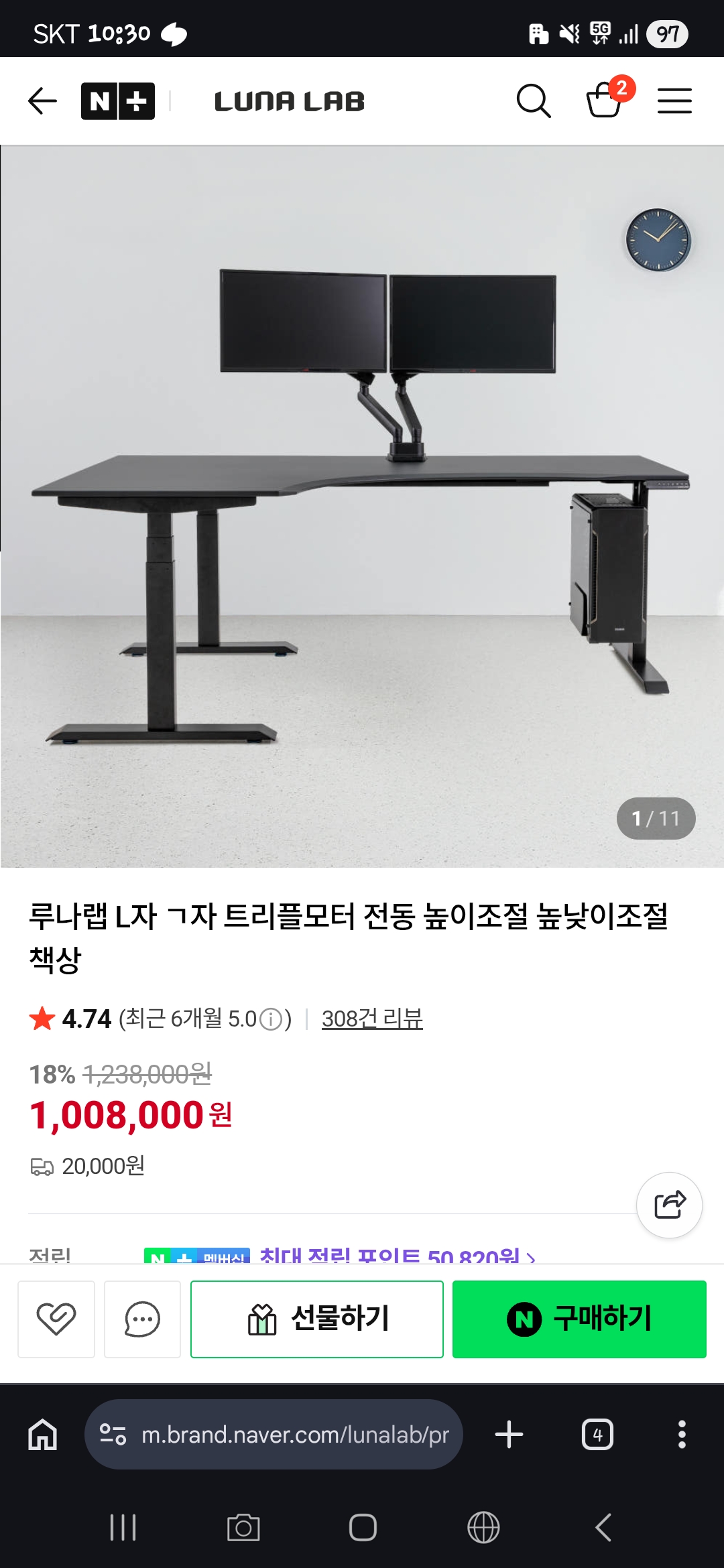This screenshot has width=724, height=1568.
Task: Tap the 선물하기 gift button
Action: pyautogui.click(x=317, y=1319)
